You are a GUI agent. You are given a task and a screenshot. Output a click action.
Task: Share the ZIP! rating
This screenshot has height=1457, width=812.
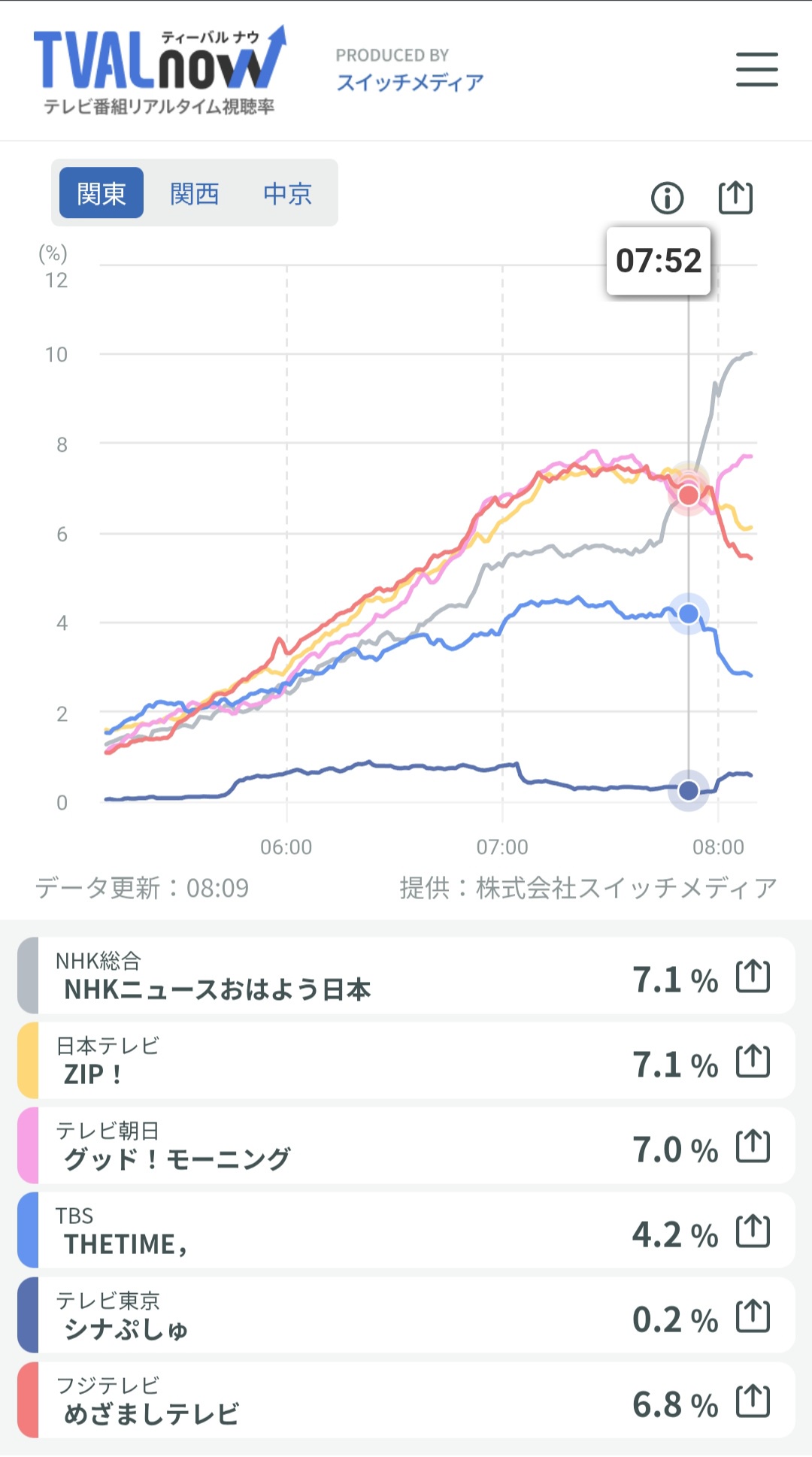pos(753,1062)
